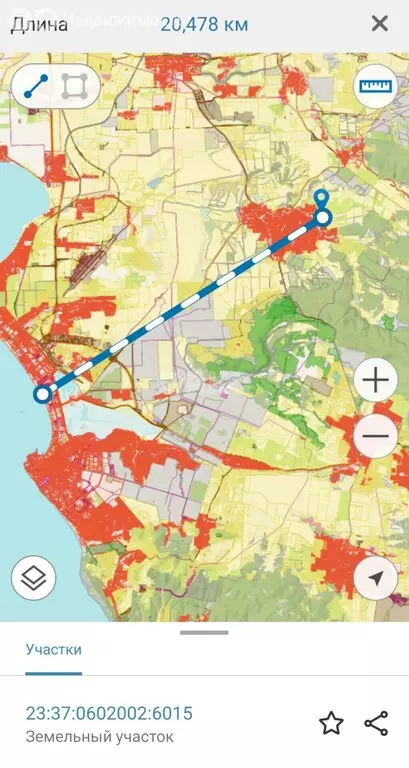409x768 pixels.
Task: Share plot 23:37:0602002:6015
Action: (376, 723)
